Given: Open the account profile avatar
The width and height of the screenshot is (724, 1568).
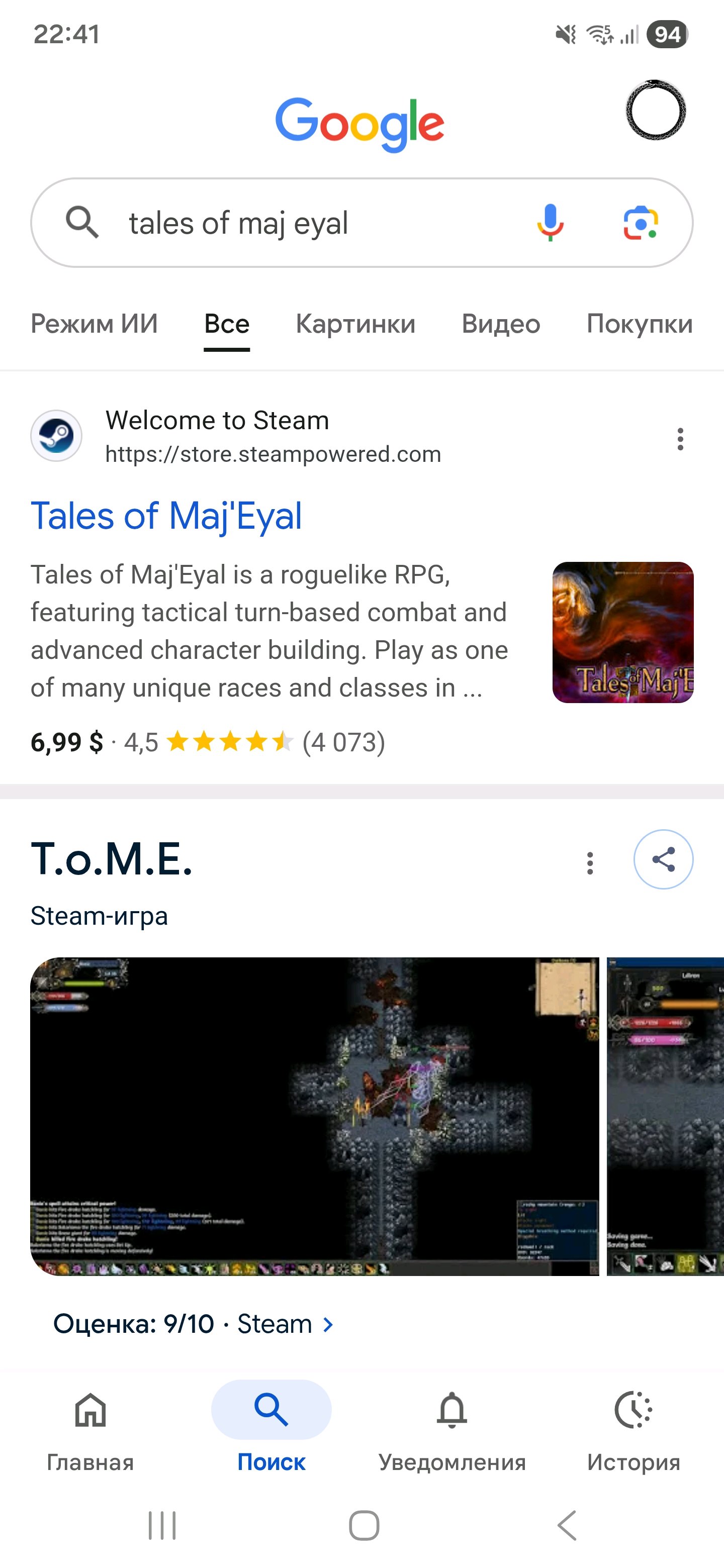Looking at the screenshot, I should (656, 110).
